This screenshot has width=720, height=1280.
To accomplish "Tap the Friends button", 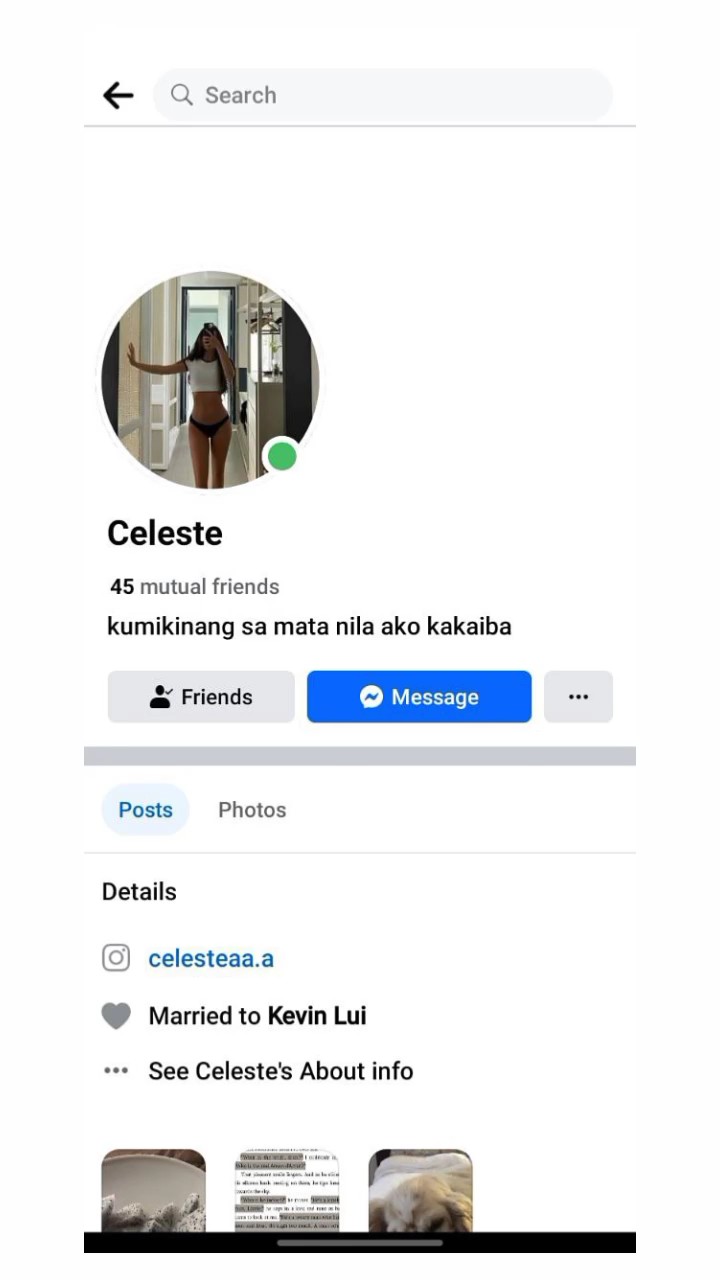I will [201, 697].
